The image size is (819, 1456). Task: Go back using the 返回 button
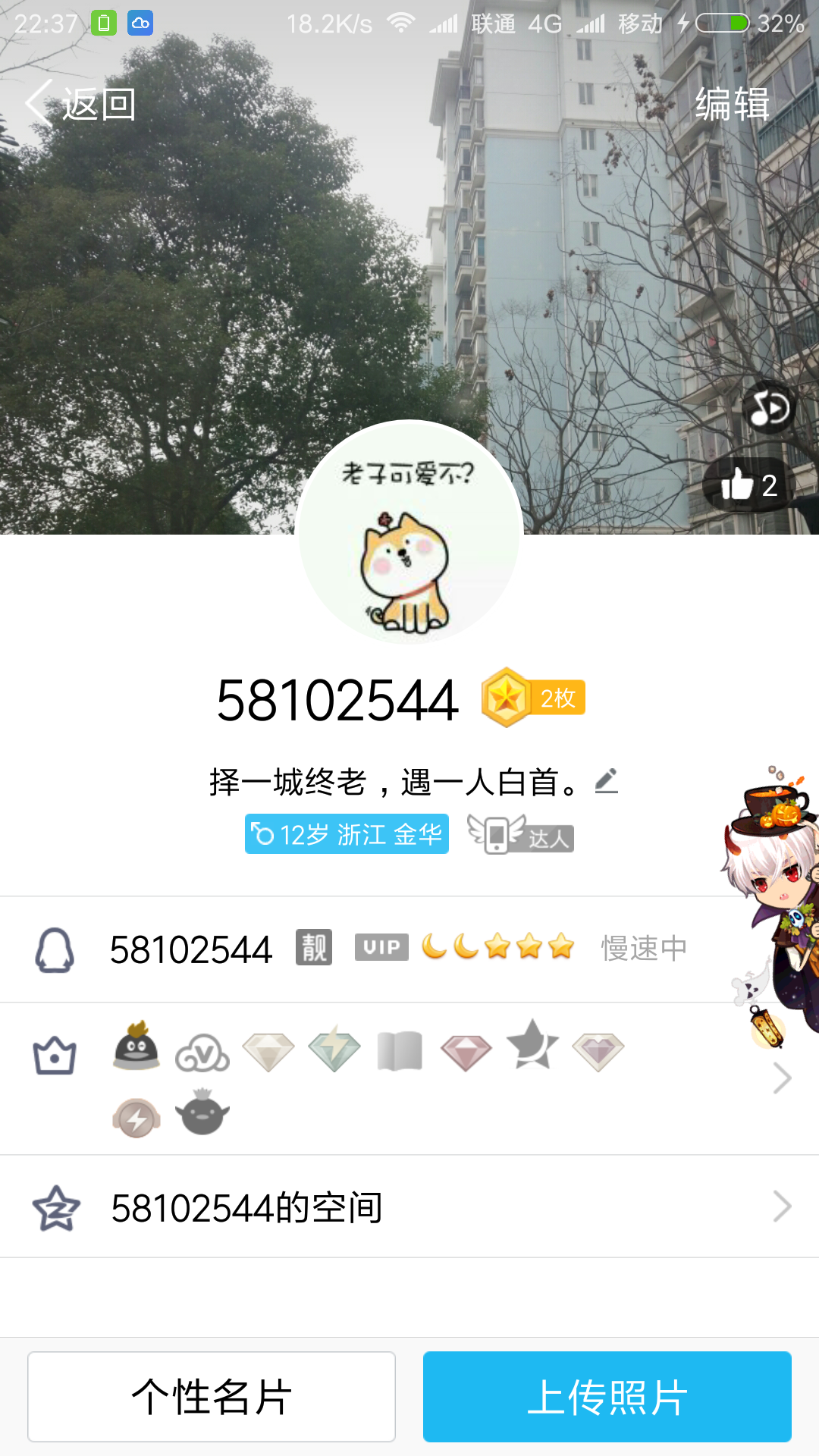tap(80, 104)
